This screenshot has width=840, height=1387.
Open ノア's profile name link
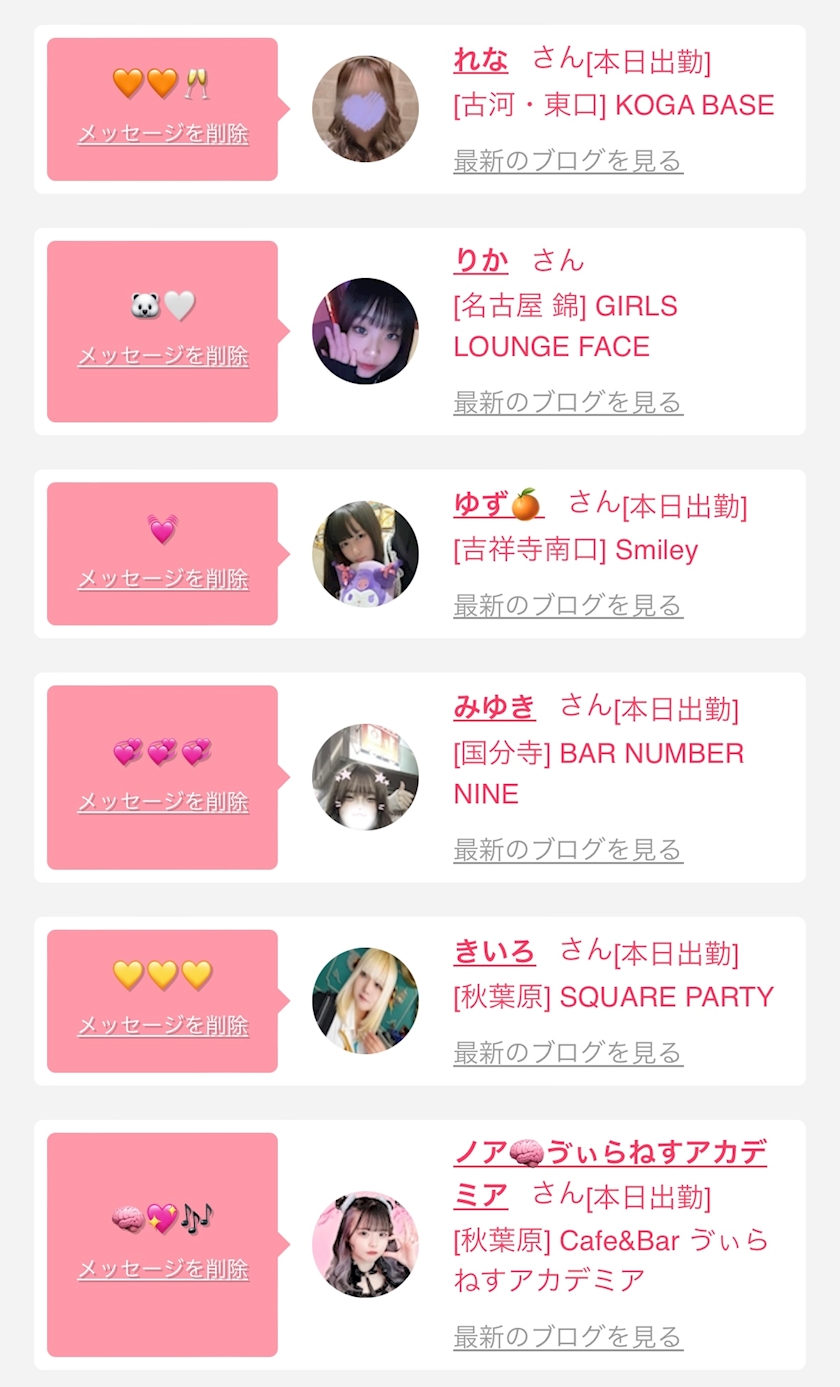coord(610,1154)
